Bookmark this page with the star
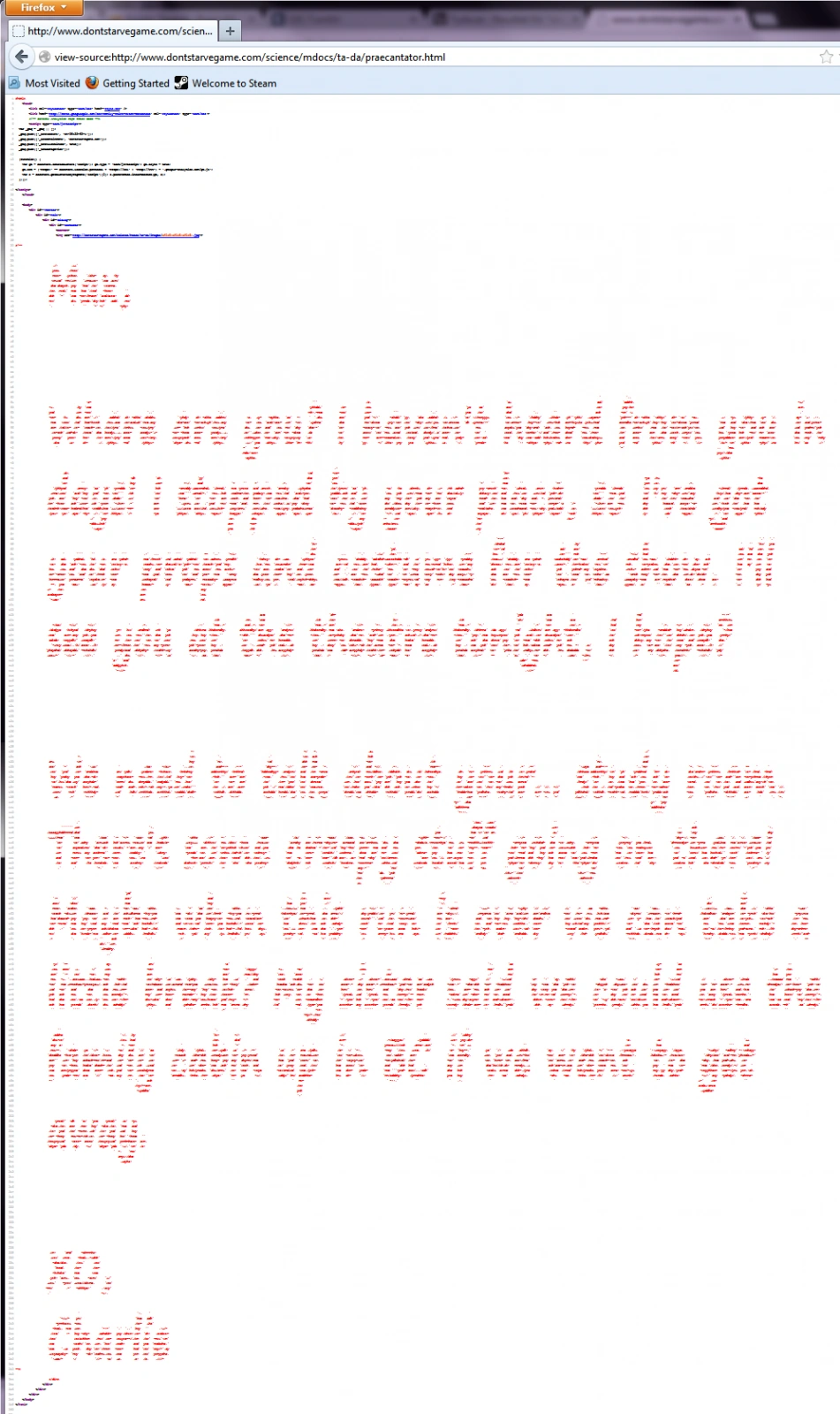 point(826,57)
